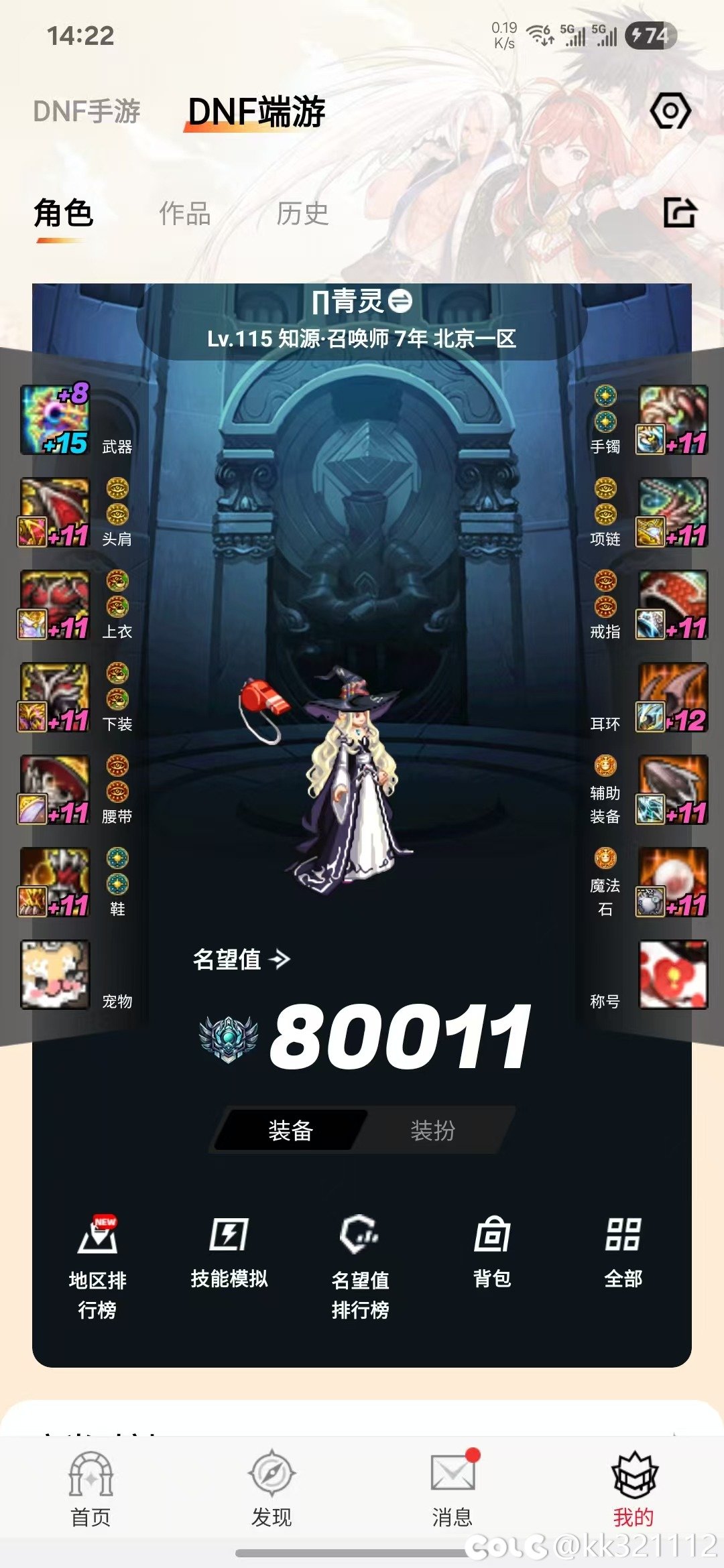This screenshot has height=1568, width=724.
Task: Share the character page
Action: (x=680, y=212)
